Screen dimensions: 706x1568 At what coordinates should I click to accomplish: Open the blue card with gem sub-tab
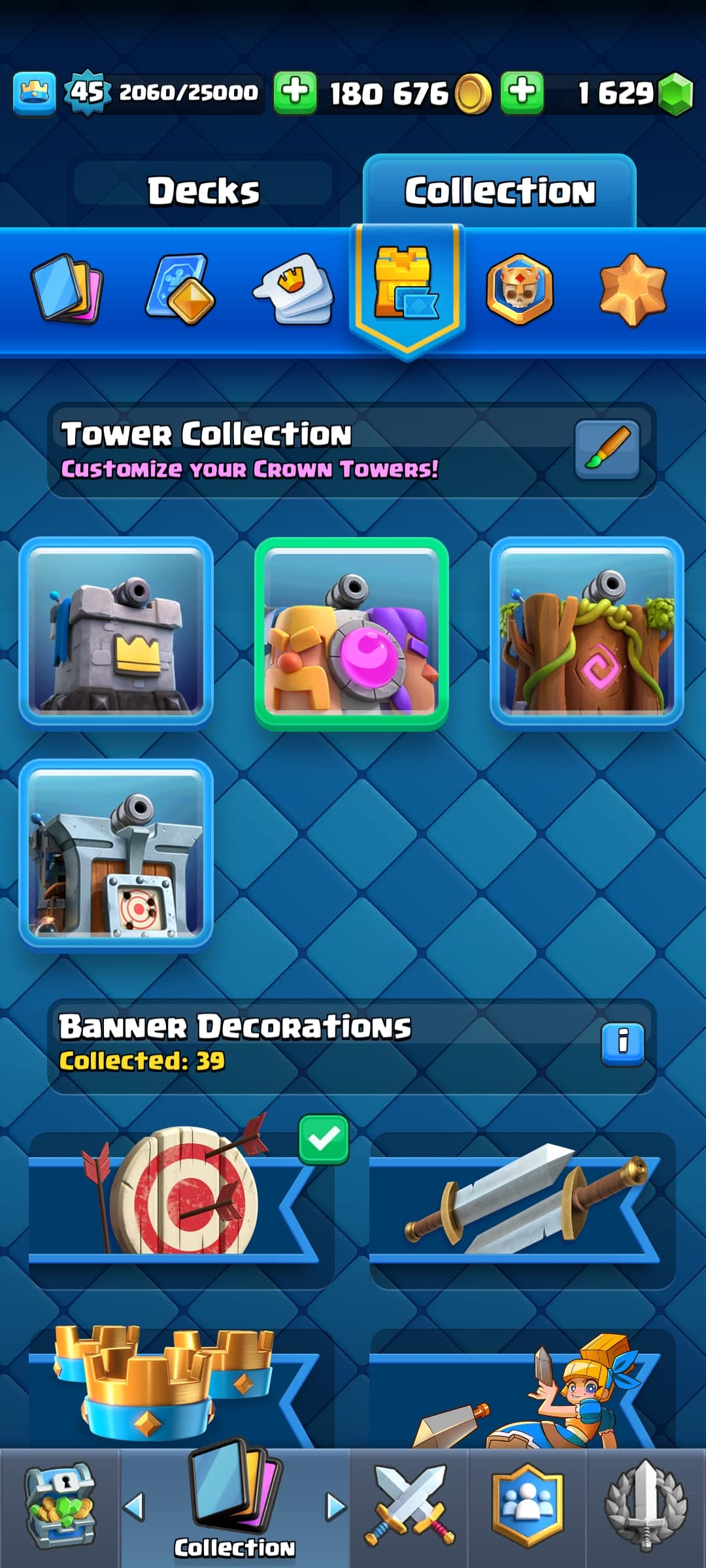tap(180, 289)
